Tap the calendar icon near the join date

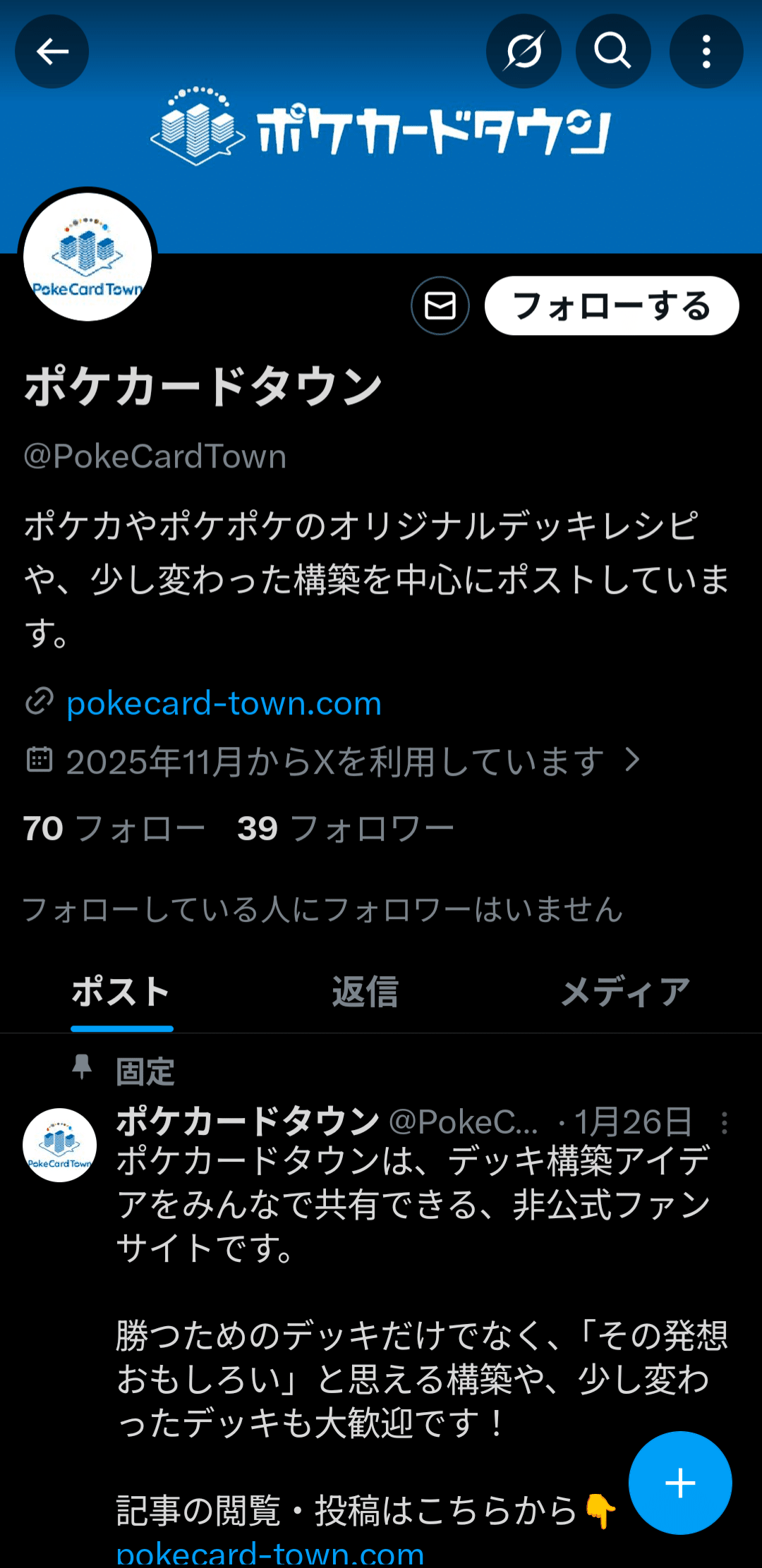[x=40, y=760]
